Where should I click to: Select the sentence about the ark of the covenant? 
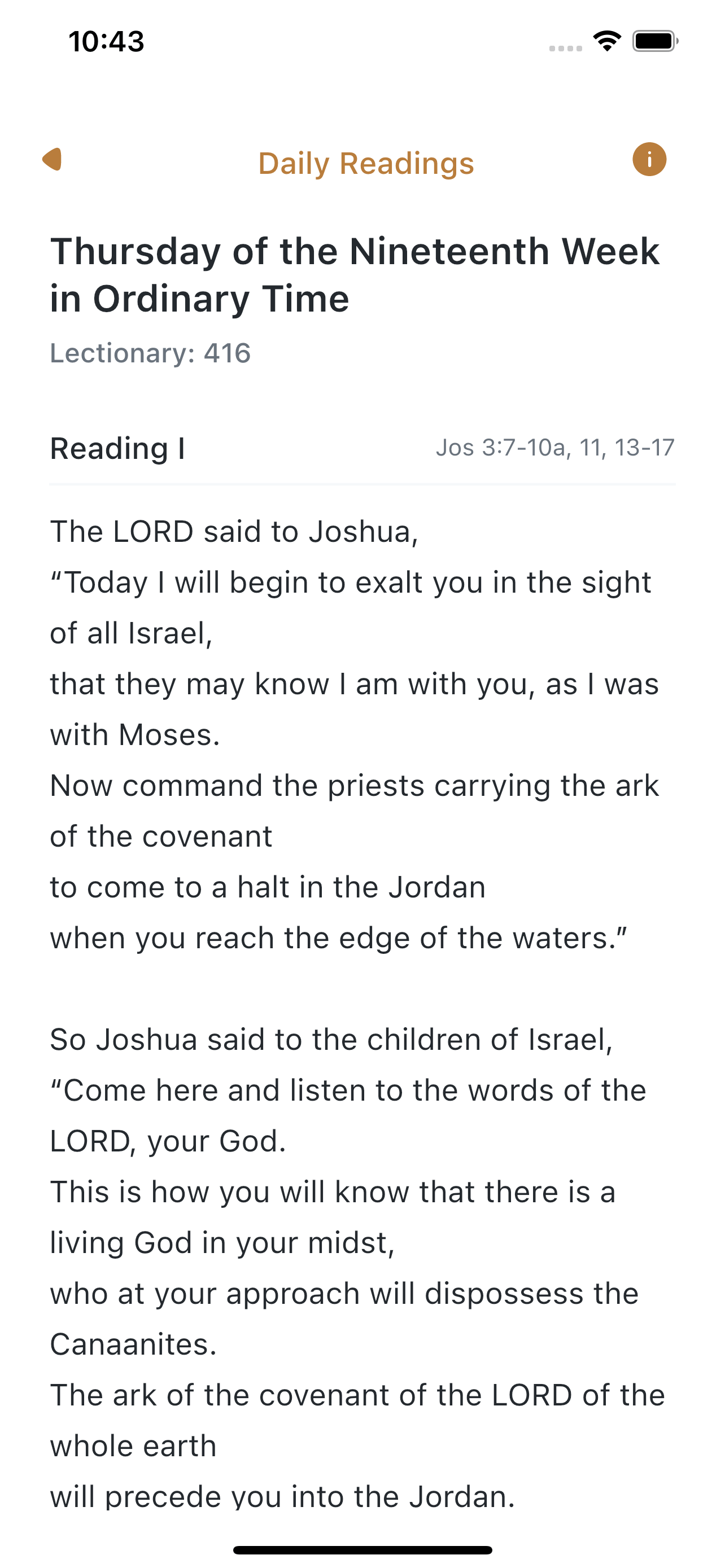[355, 785]
